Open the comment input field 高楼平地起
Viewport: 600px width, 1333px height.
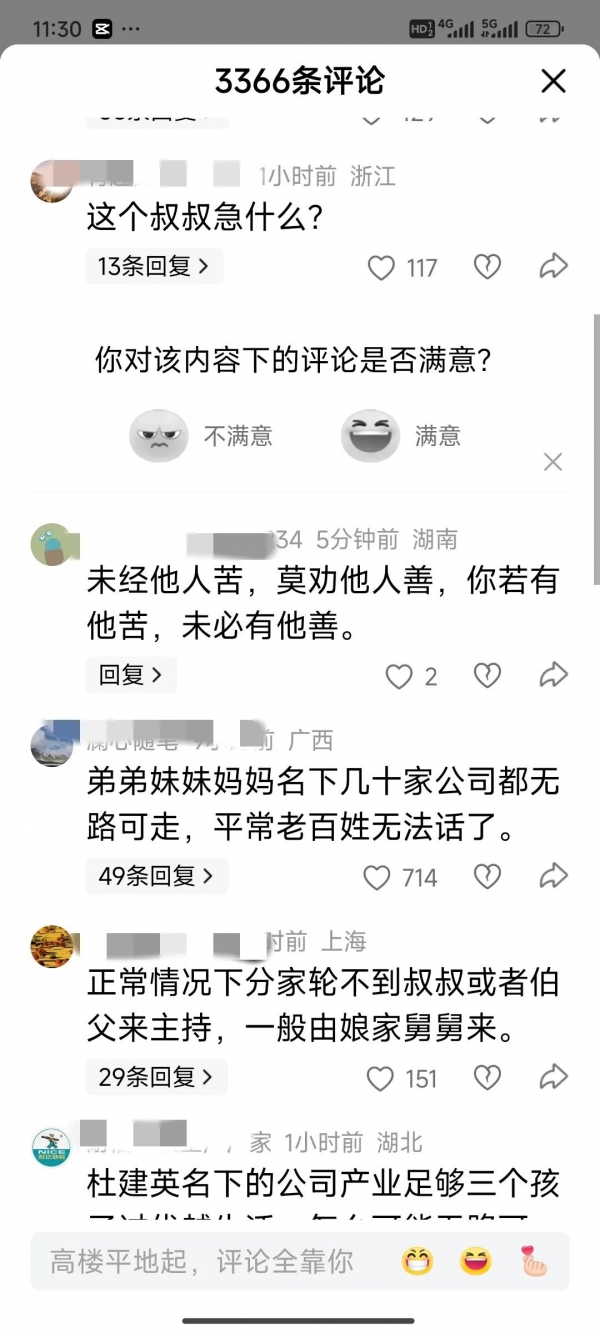click(x=200, y=1261)
